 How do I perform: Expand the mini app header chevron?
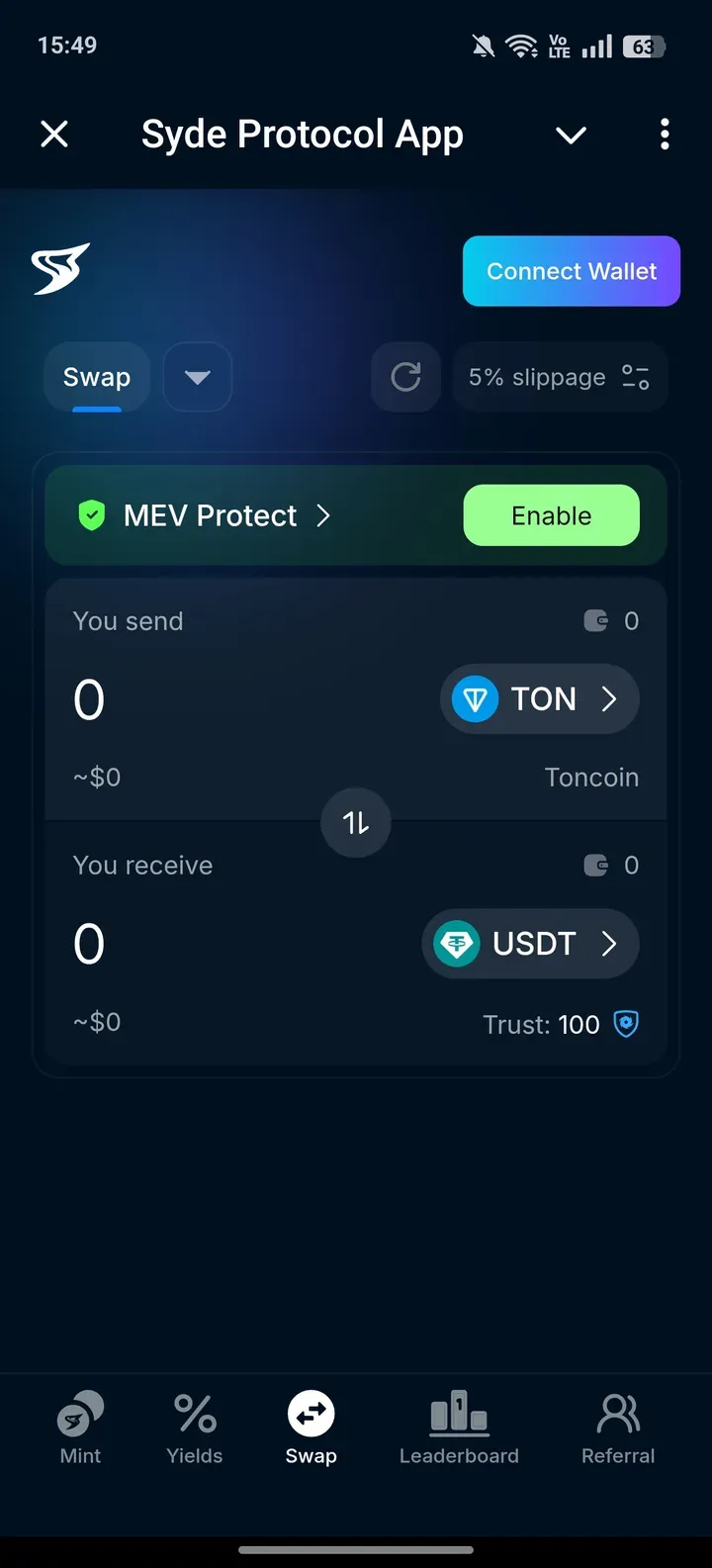point(571,135)
